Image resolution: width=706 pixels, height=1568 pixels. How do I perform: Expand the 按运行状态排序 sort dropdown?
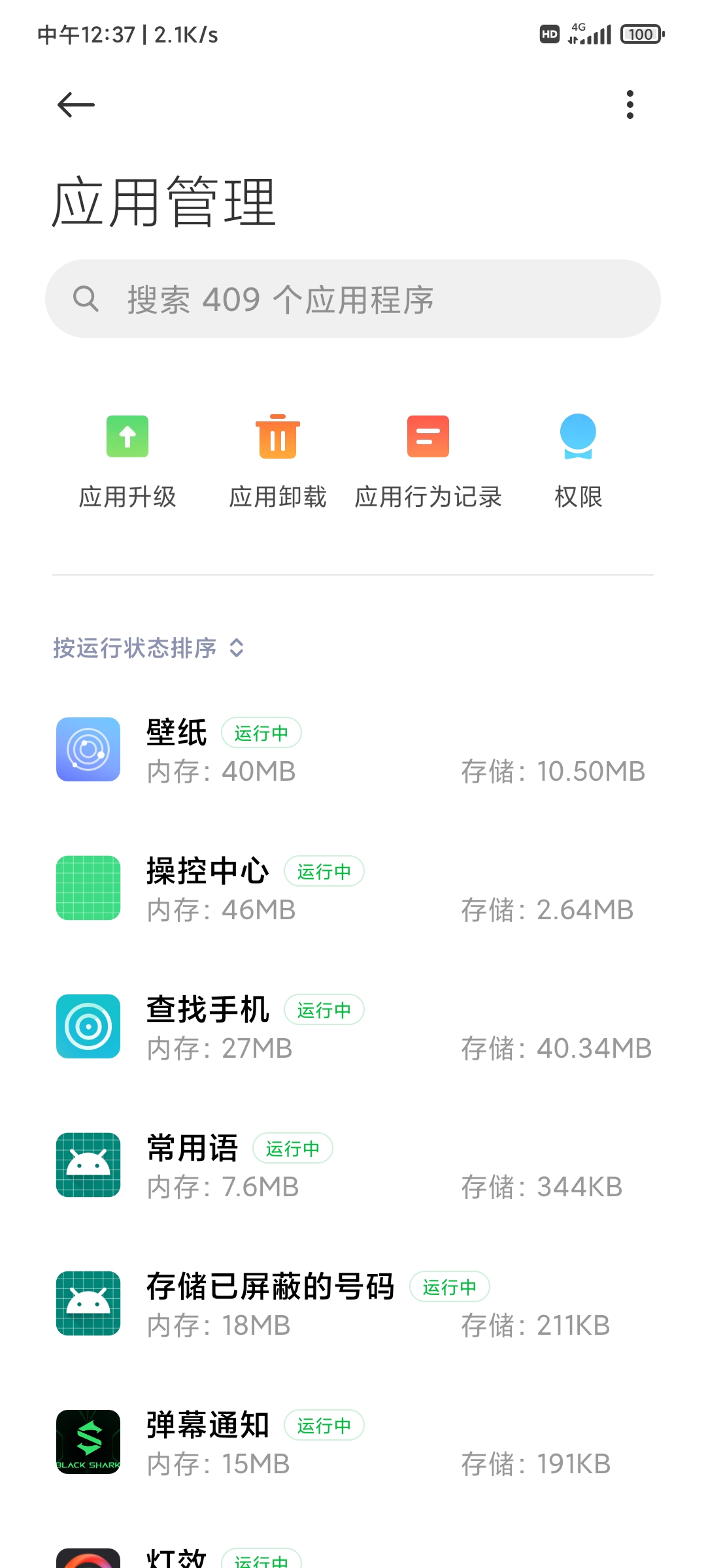pyautogui.click(x=149, y=648)
